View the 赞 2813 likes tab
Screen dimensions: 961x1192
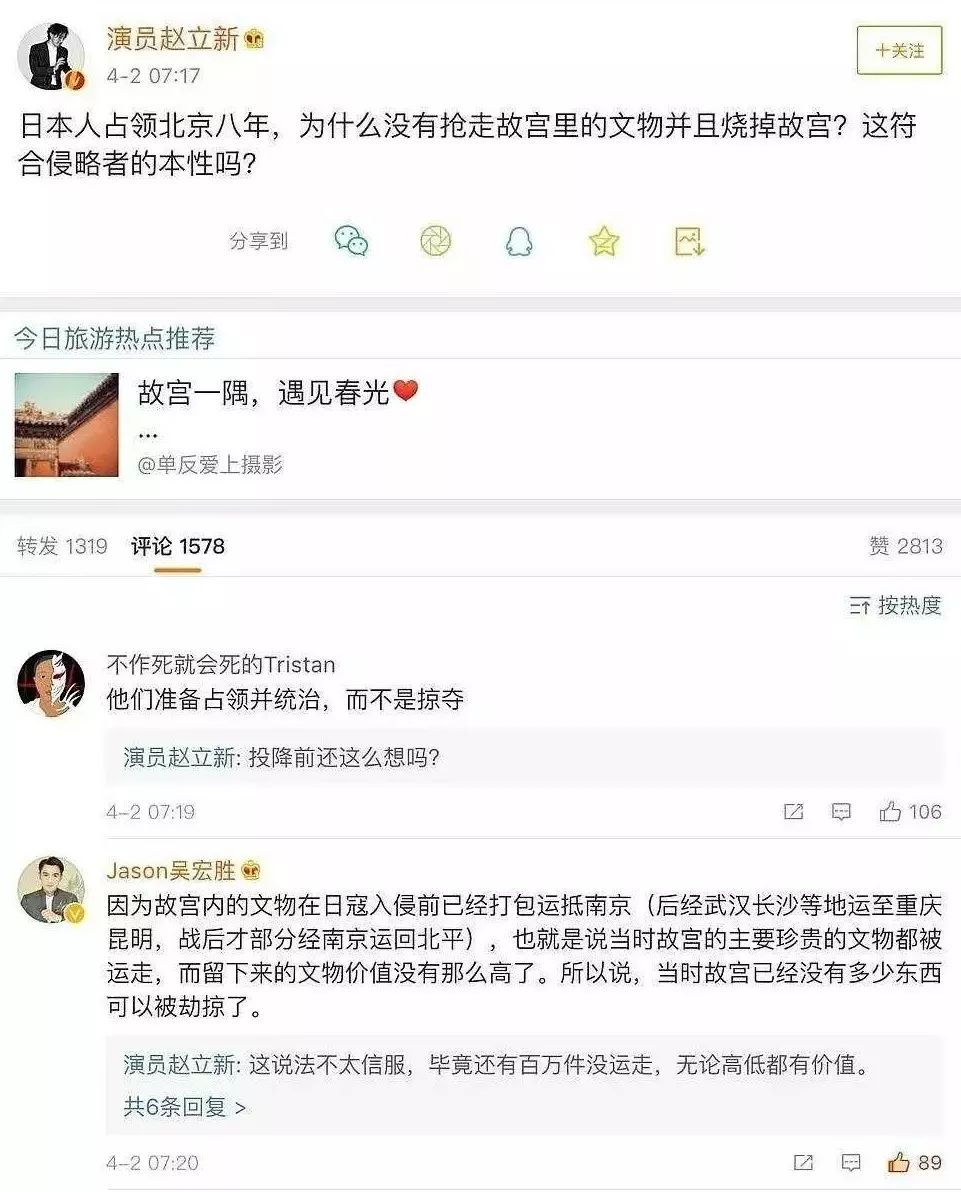pyautogui.click(x=905, y=546)
